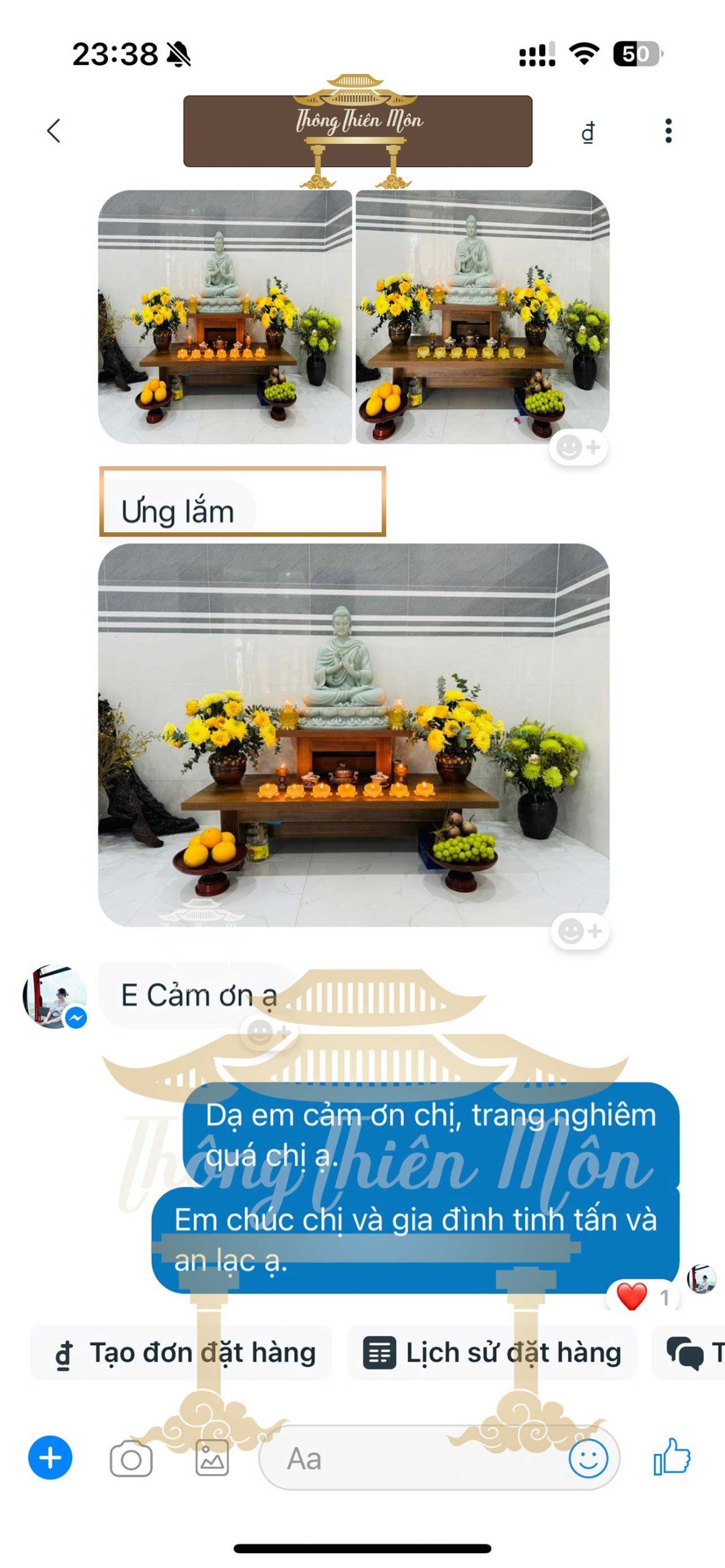
Task: Go back from the chat
Action: click(x=54, y=130)
